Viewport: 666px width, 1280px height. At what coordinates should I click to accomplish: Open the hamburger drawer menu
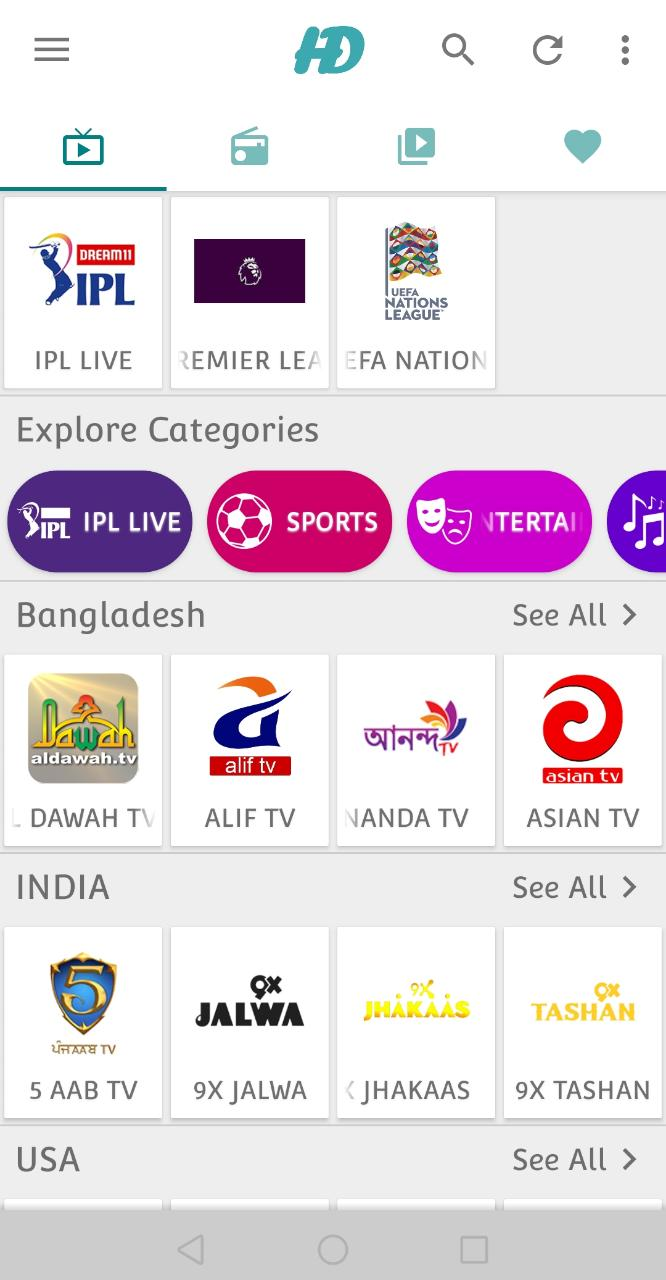(x=52, y=50)
